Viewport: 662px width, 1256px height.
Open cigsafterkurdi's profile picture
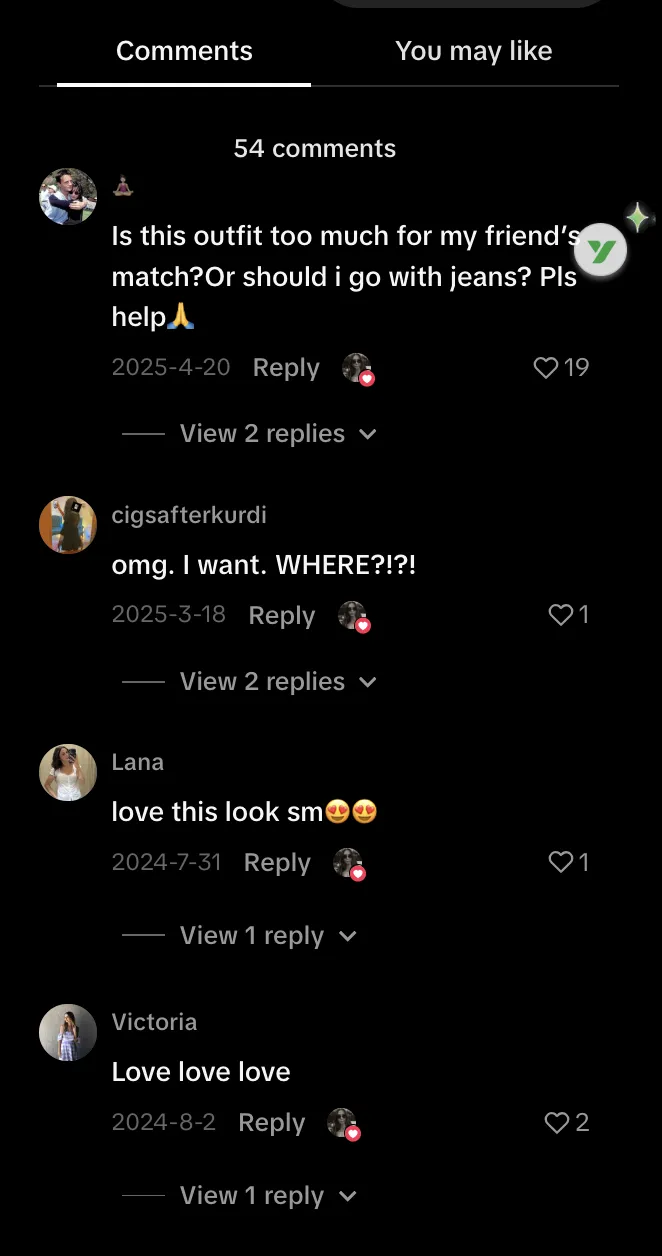(68, 524)
